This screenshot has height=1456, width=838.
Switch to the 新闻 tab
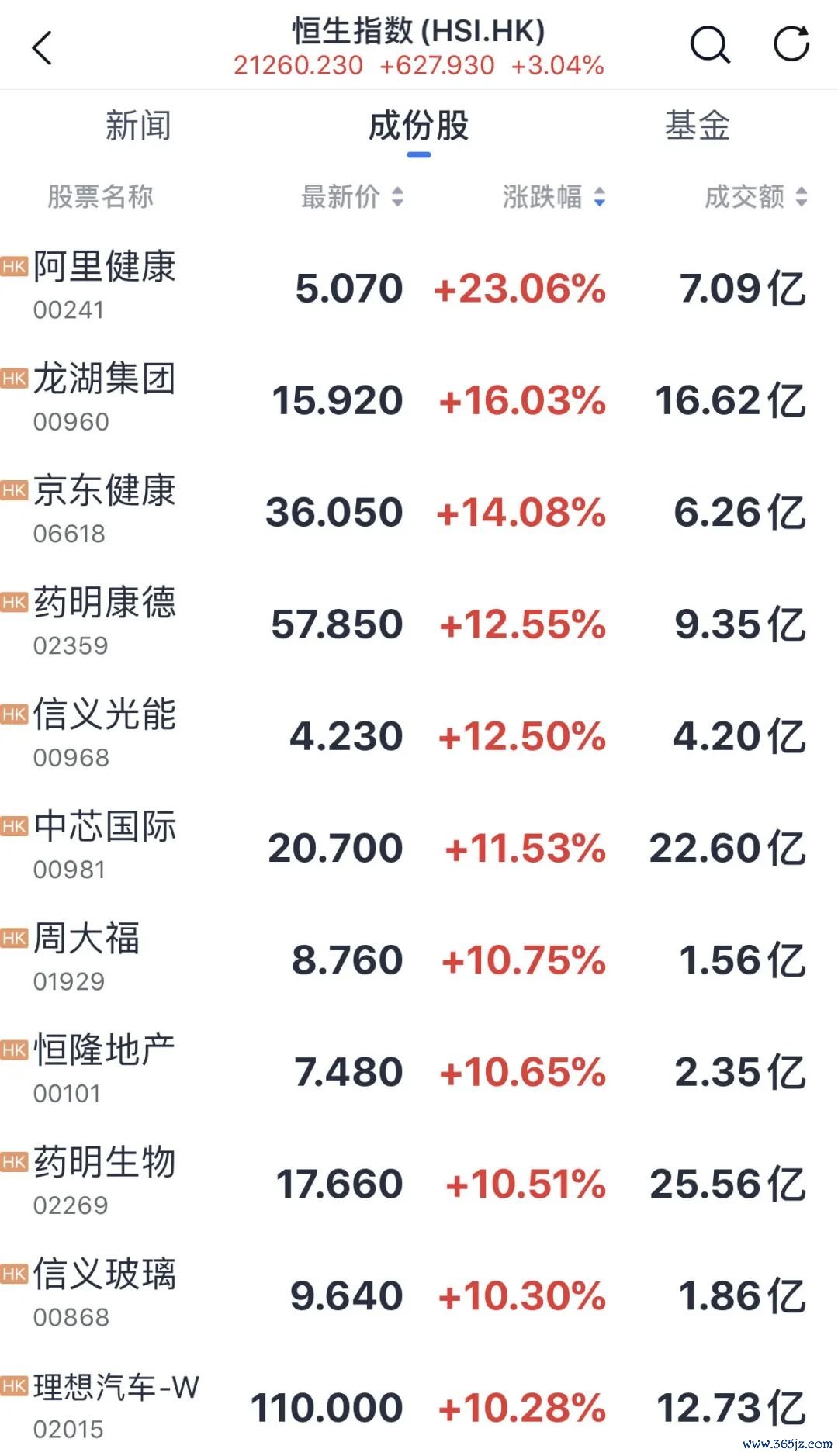click(x=138, y=126)
